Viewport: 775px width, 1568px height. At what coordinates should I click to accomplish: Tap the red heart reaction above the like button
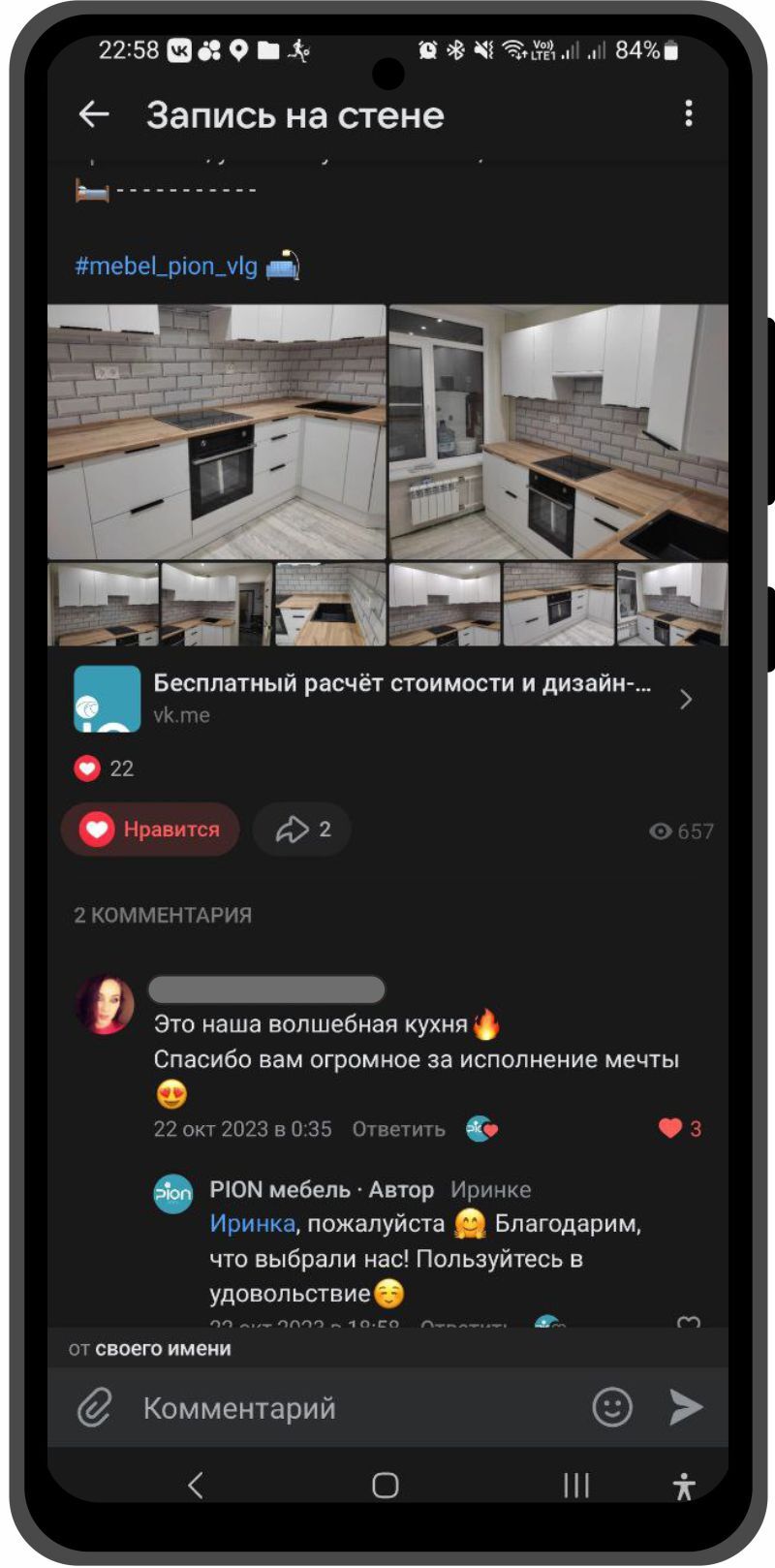[x=87, y=768]
